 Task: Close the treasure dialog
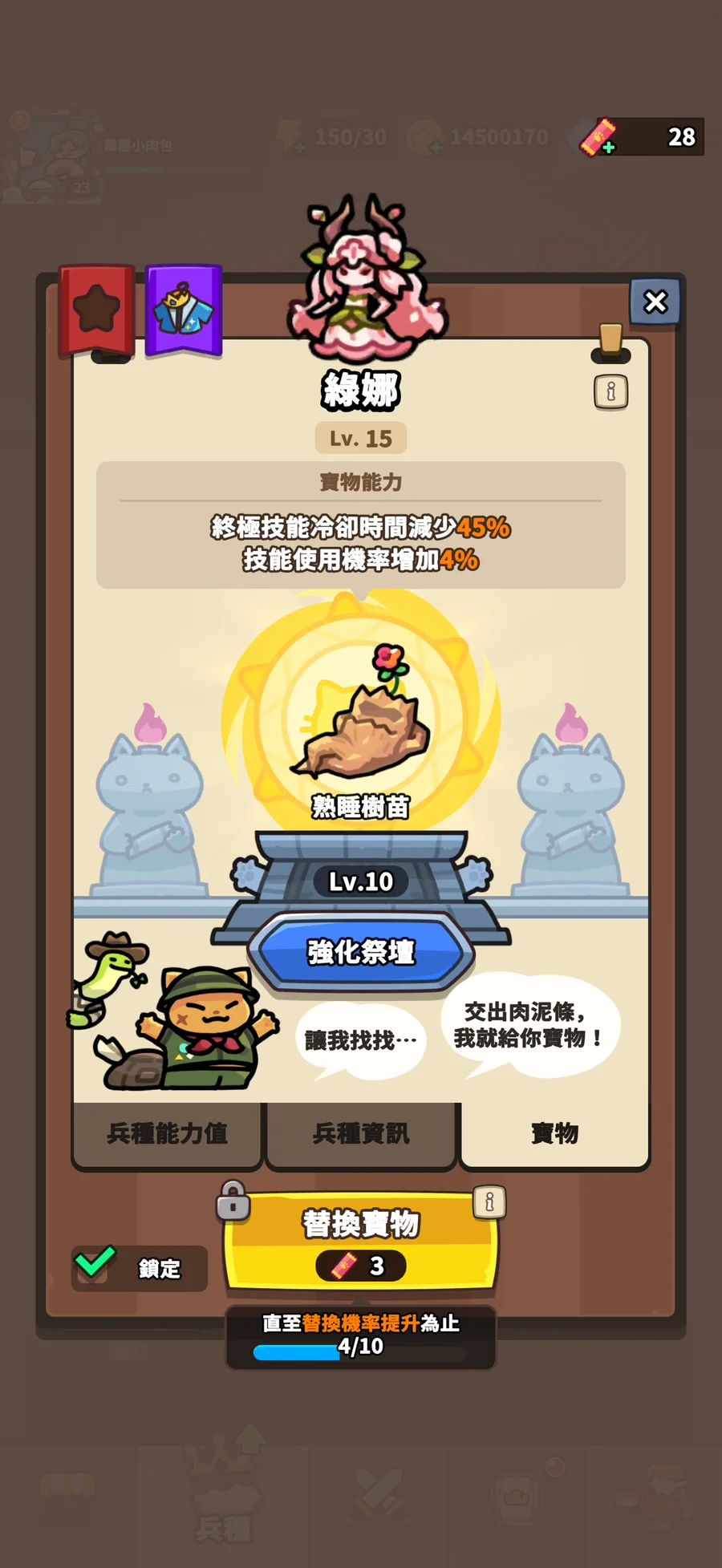pos(655,302)
